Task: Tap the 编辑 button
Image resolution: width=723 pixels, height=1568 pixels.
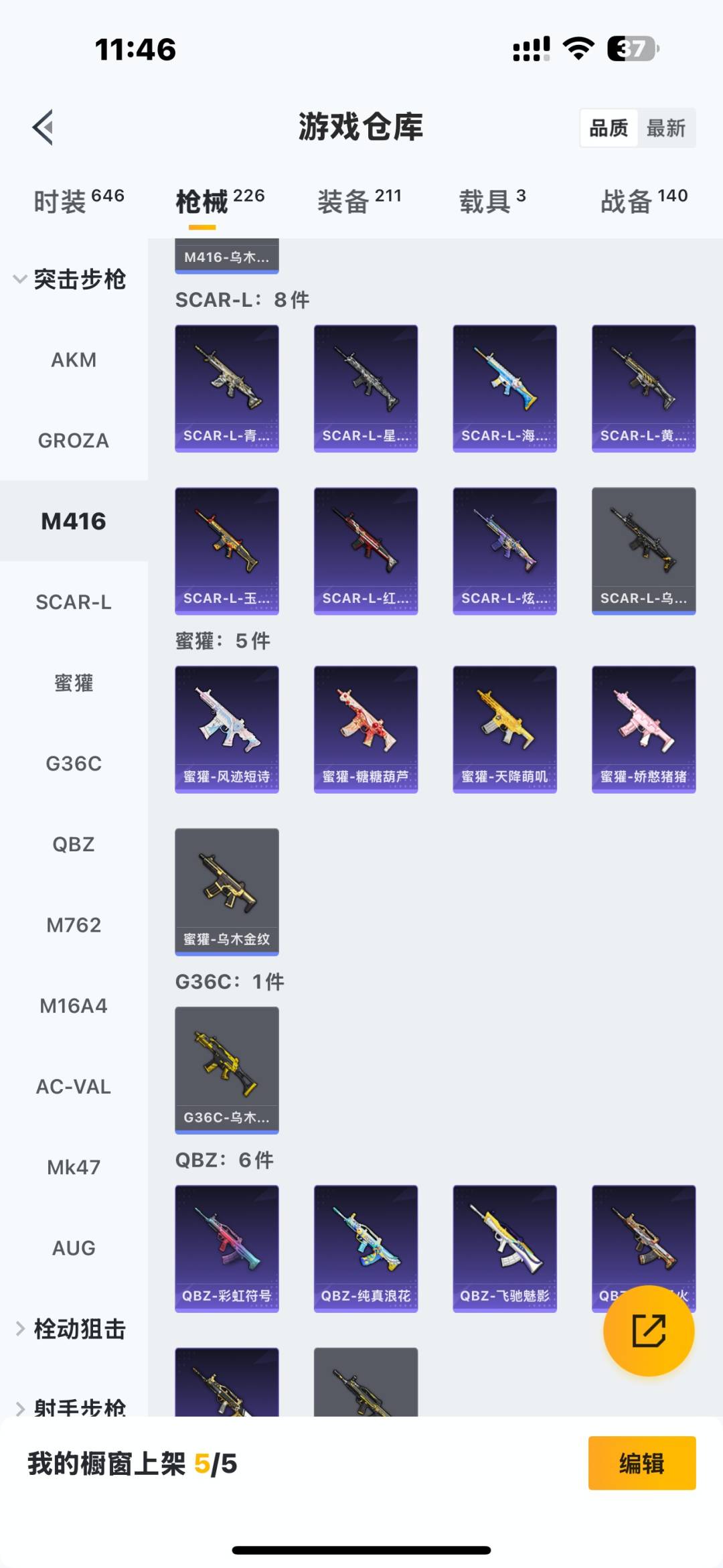Action: pyautogui.click(x=641, y=1463)
